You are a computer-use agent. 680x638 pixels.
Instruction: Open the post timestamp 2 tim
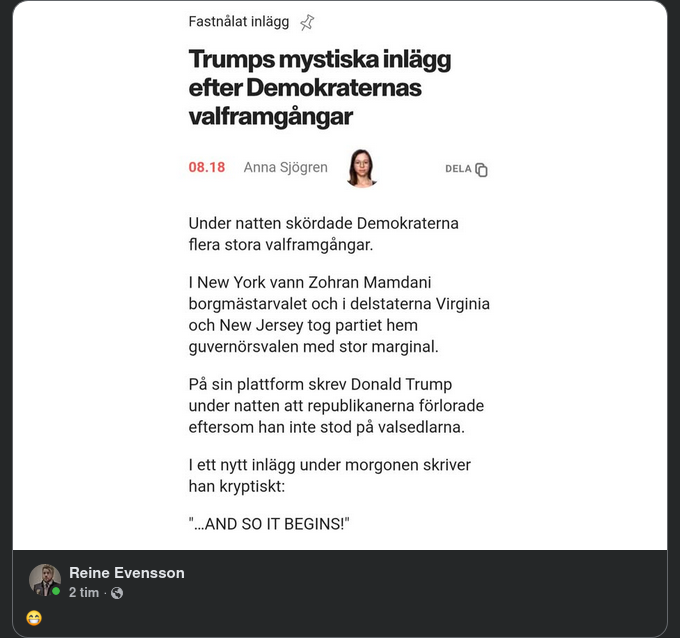[84, 593]
